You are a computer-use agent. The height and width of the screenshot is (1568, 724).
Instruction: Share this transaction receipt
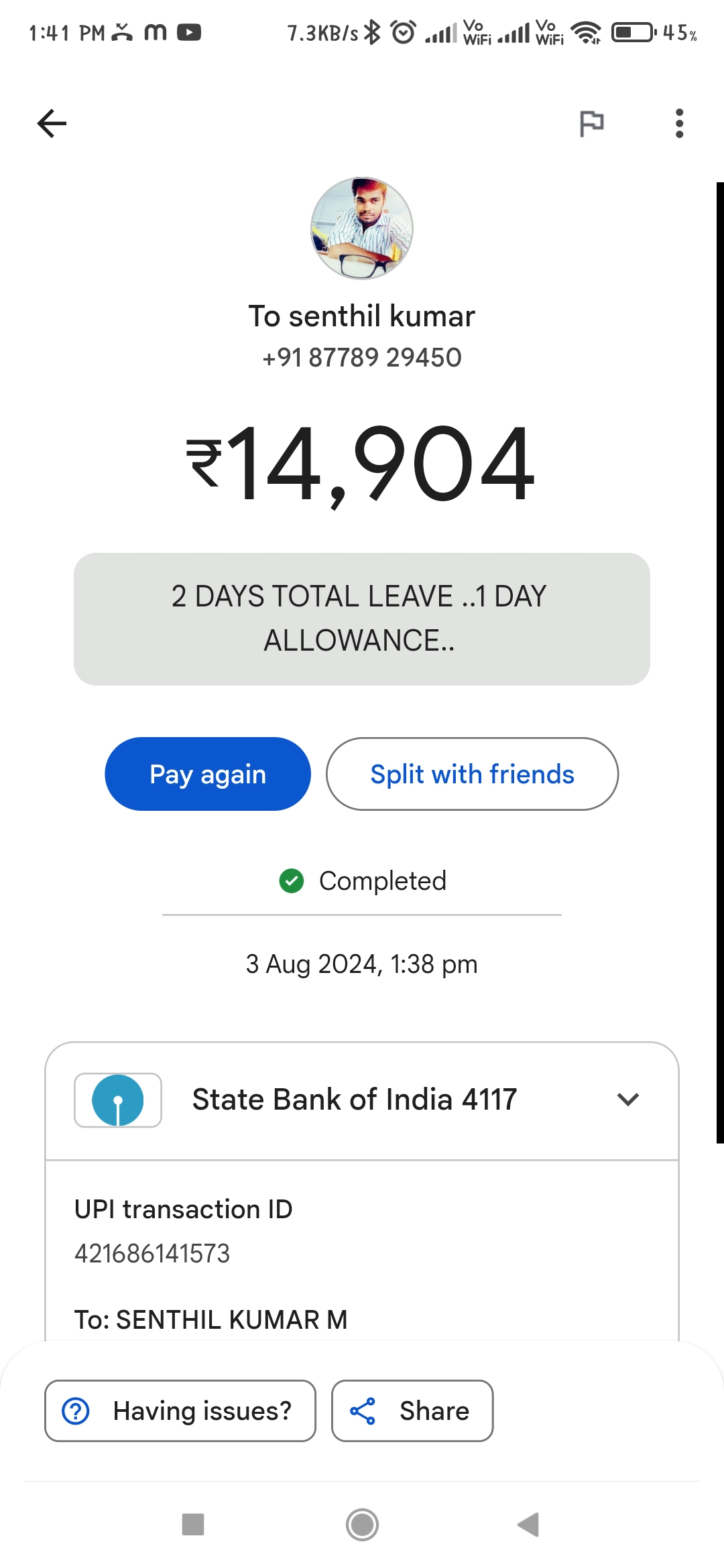(x=412, y=1411)
